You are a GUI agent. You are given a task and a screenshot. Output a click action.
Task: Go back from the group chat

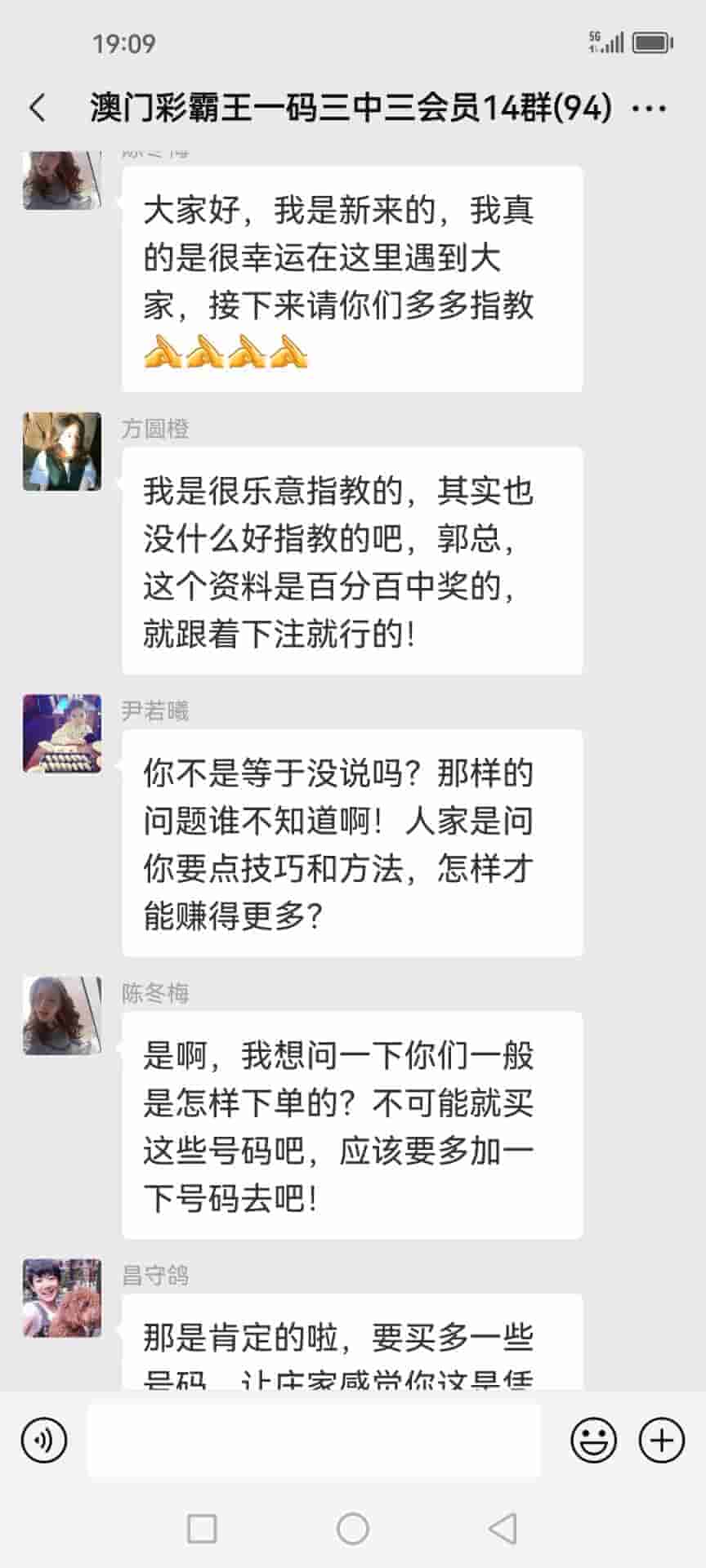point(38,108)
